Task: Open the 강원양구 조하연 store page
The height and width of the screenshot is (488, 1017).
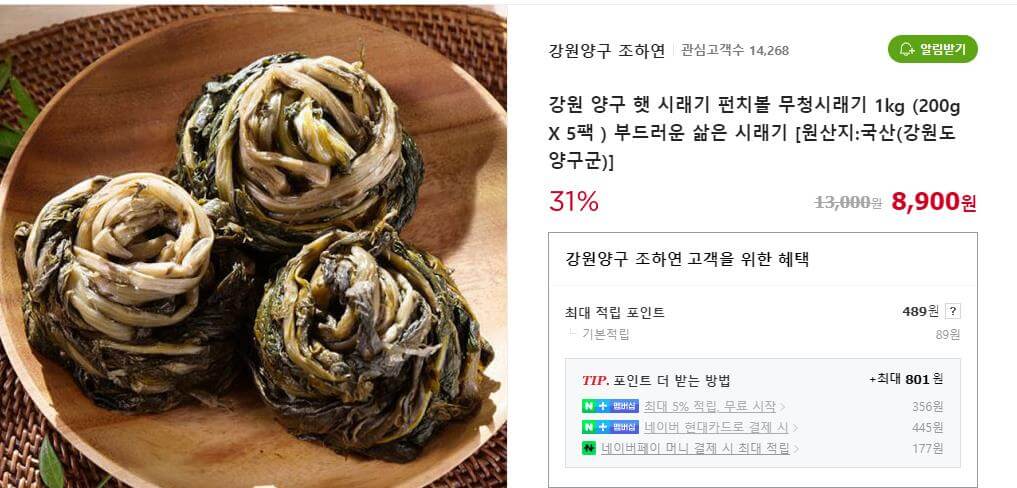Action: tap(606, 50)
